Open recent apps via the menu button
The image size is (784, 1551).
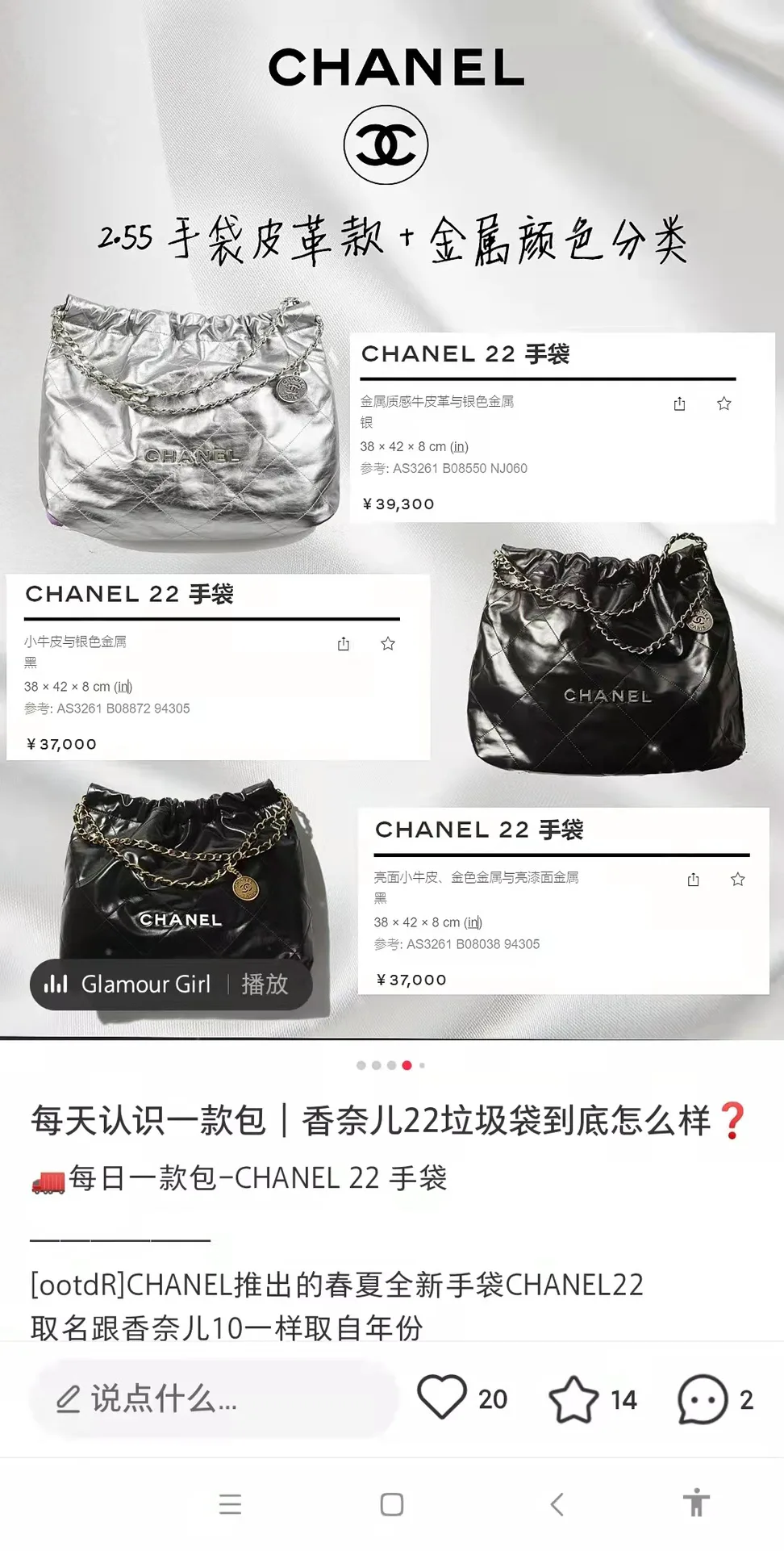click(x=231, y=1504)
